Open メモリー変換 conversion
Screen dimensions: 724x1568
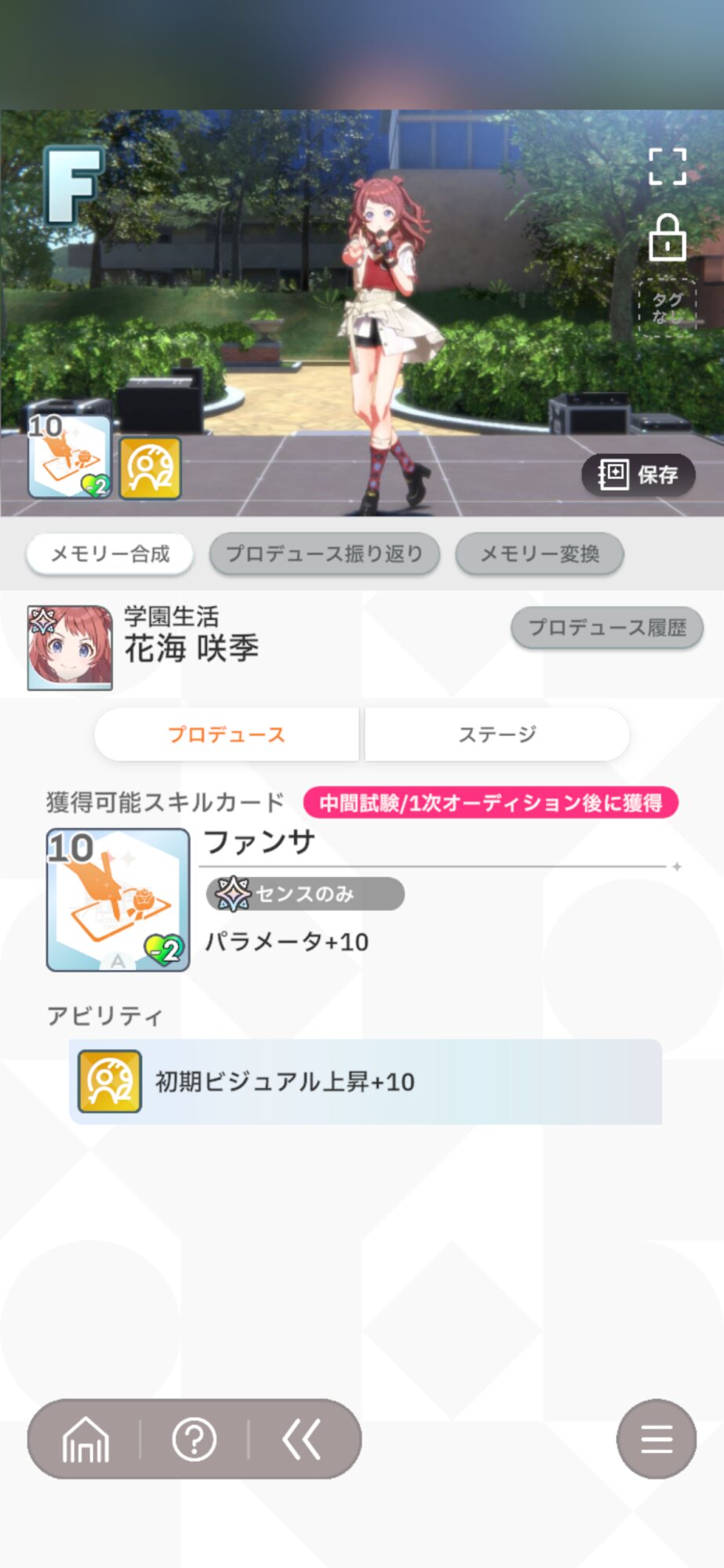(540, 554)
